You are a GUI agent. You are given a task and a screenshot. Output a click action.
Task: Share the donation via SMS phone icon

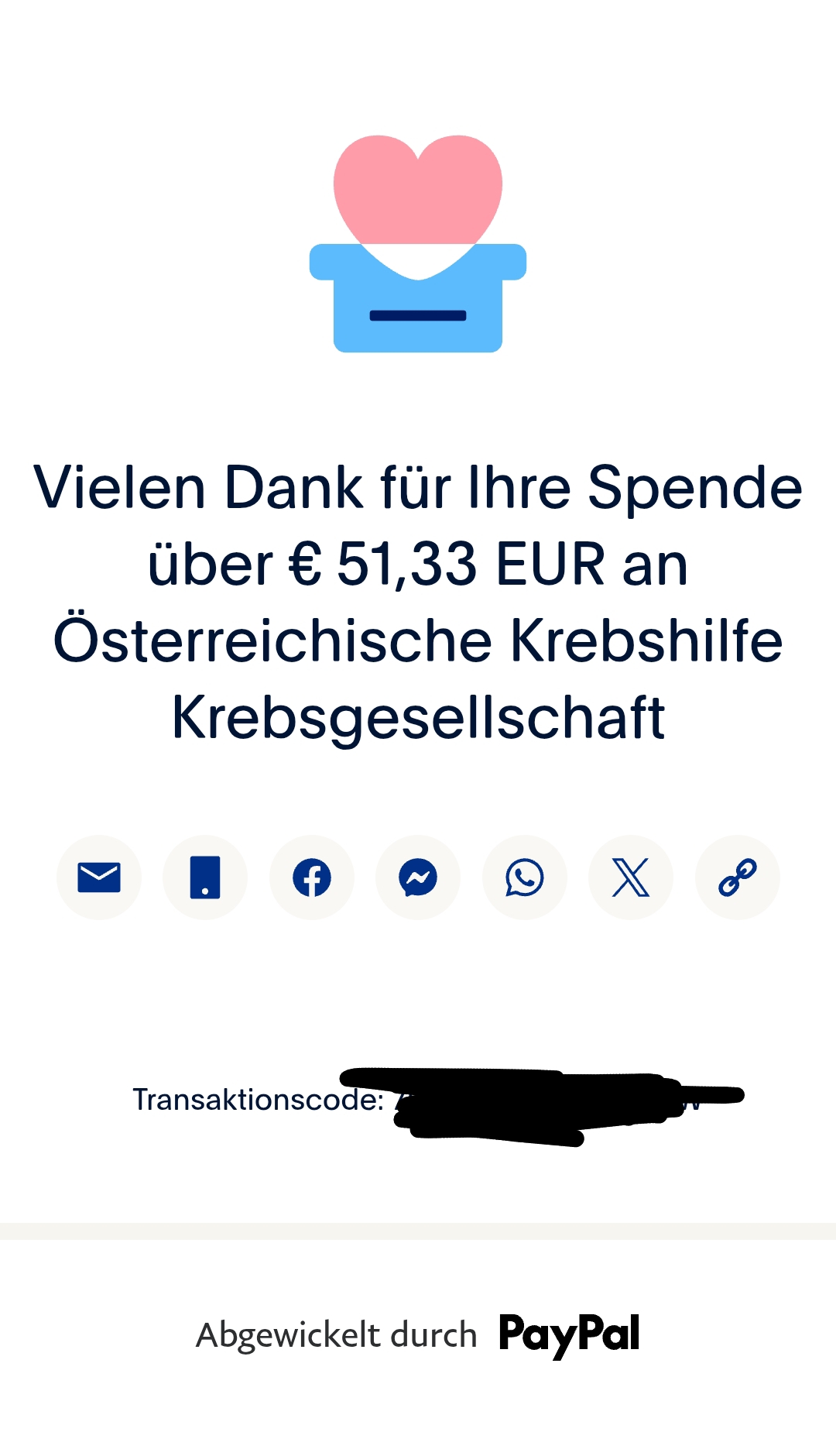[x=205, y=877]
